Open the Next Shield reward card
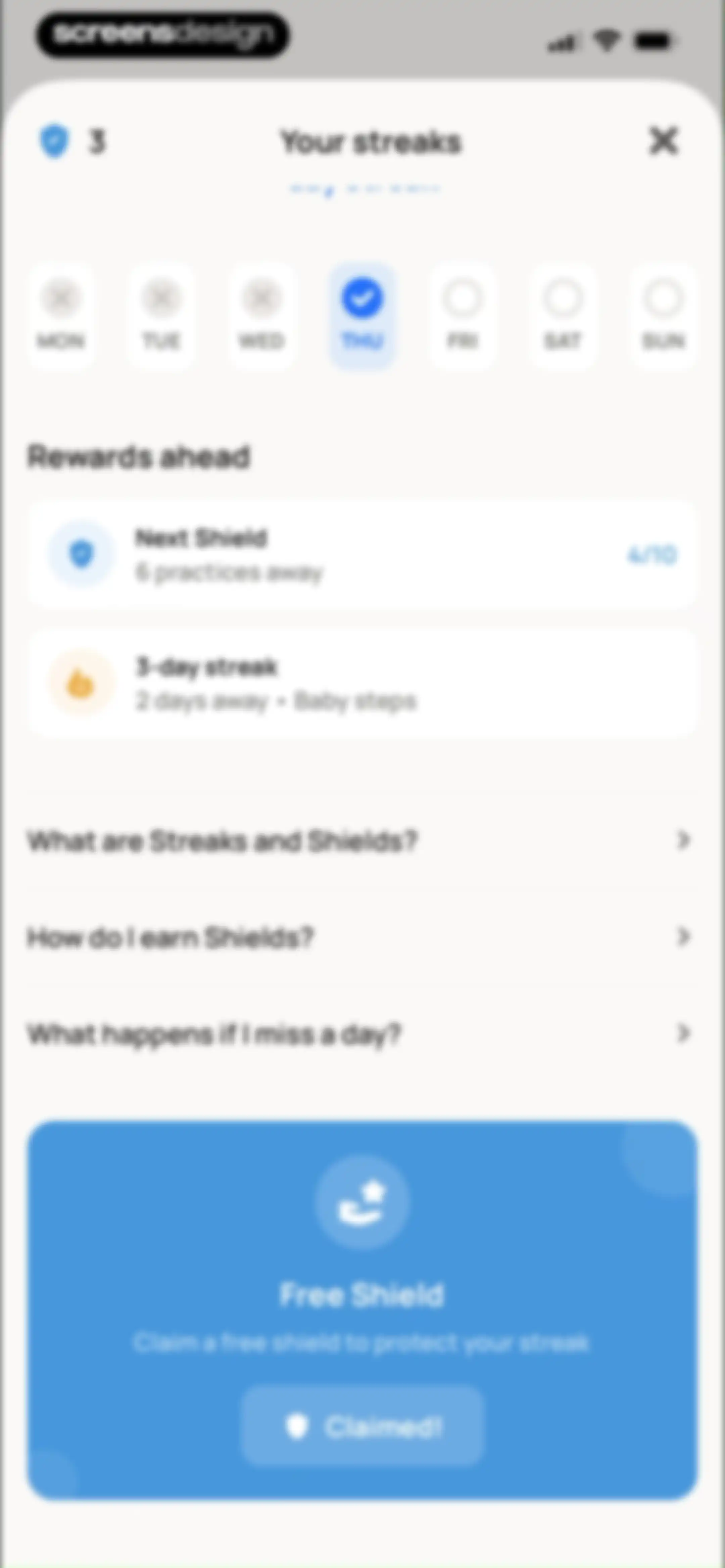Viewport: 725px width, 1568px height. coord(362,554)
